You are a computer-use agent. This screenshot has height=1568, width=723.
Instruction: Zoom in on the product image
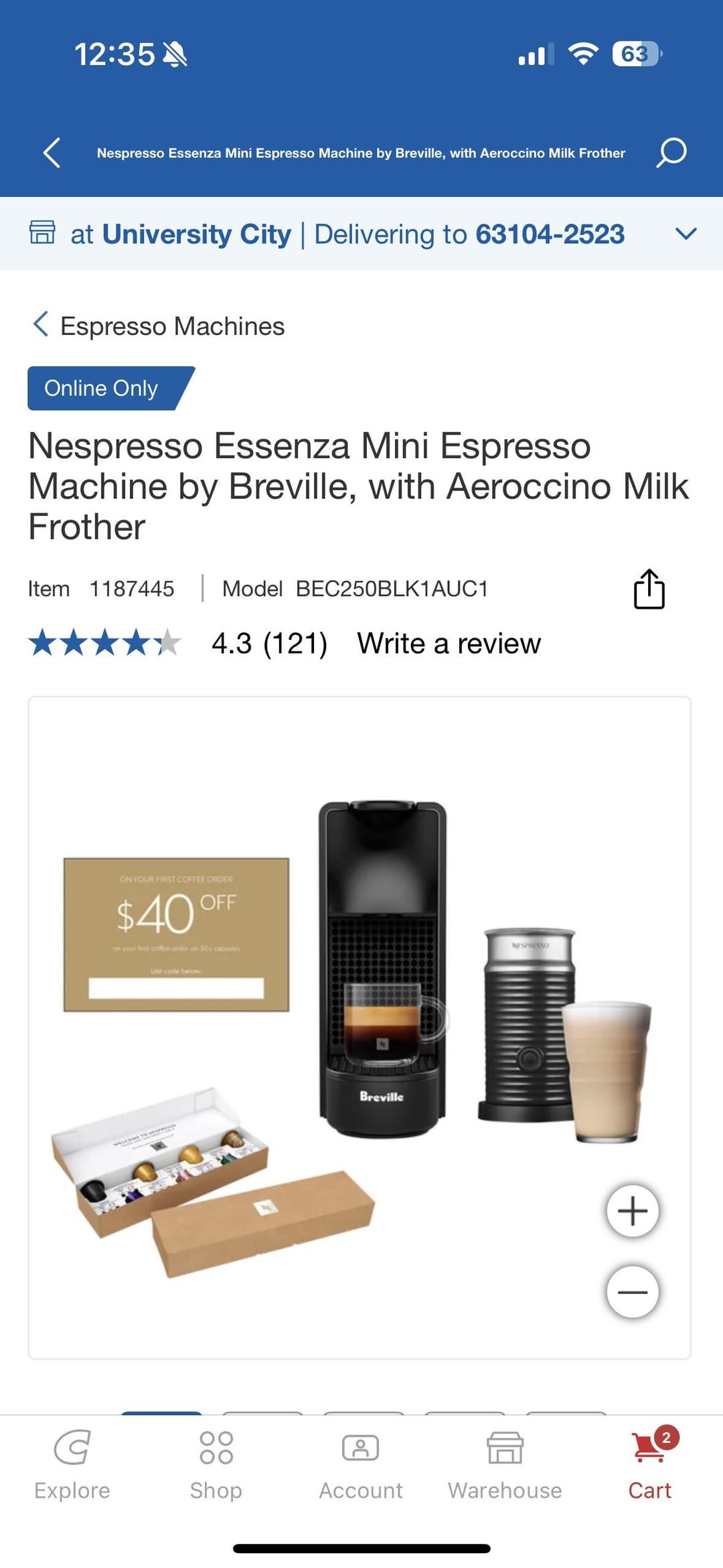(632, 1211)
